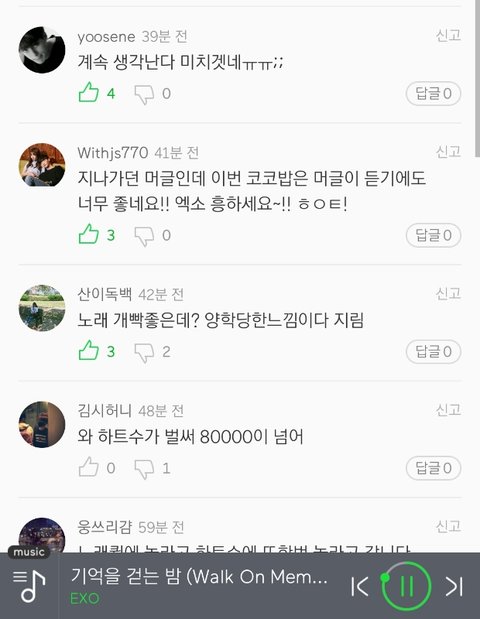Screen dimensions: 480x619
Task: Pause the playing EXO song
Action: coord(406,586)
